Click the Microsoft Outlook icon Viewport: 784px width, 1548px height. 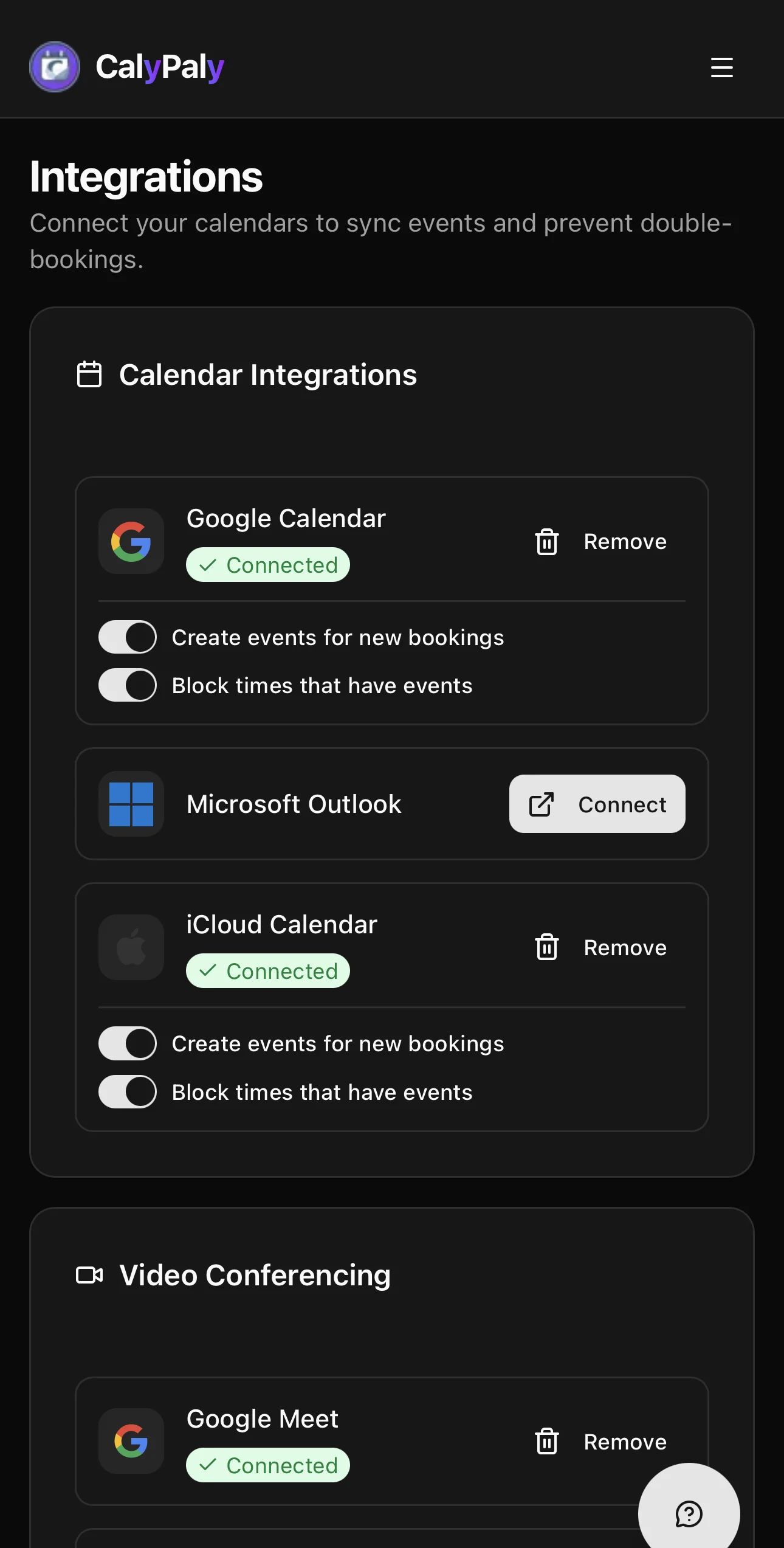point(131,804)
